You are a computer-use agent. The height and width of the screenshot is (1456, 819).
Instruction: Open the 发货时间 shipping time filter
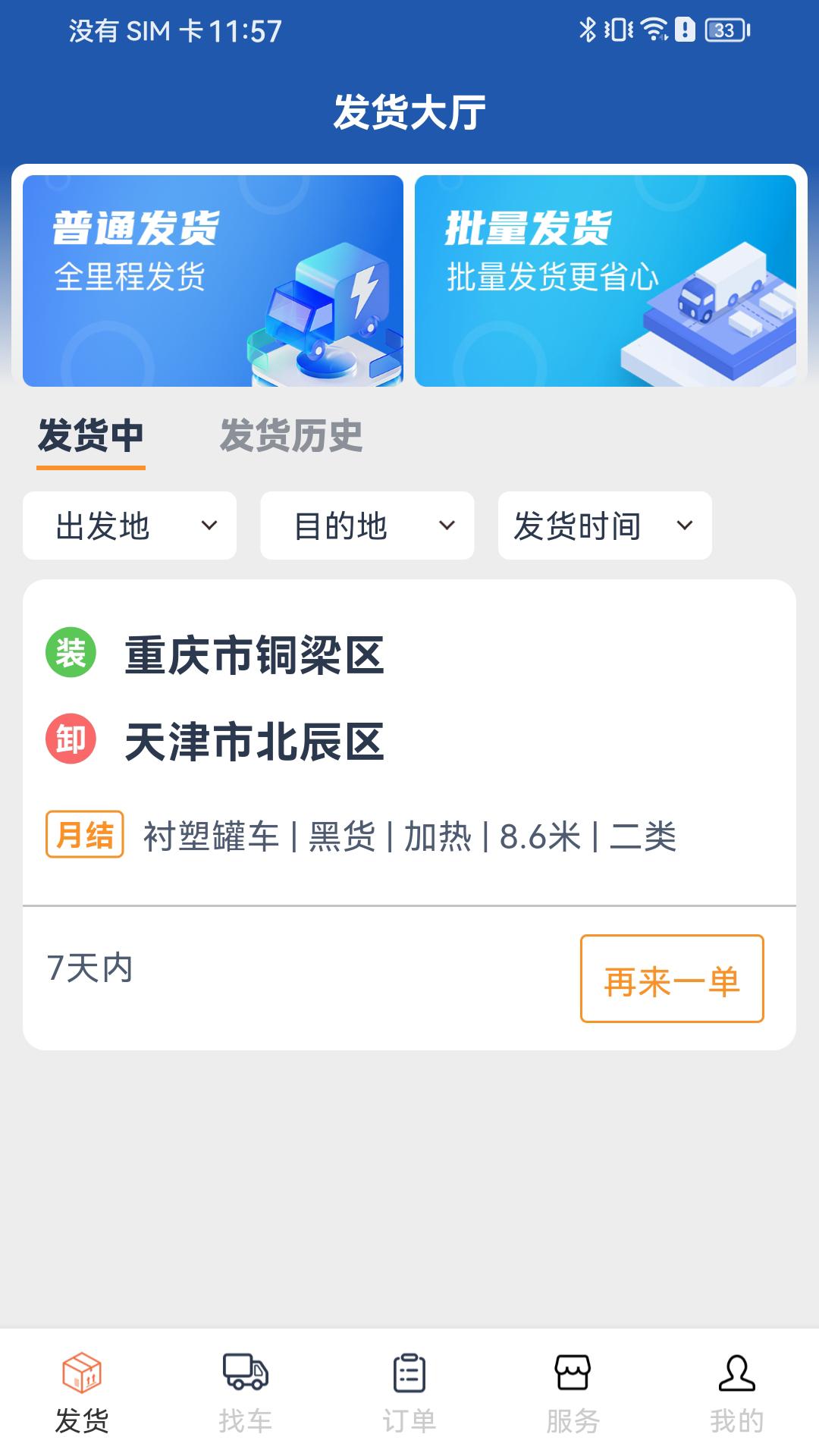[x=604, y=525]
